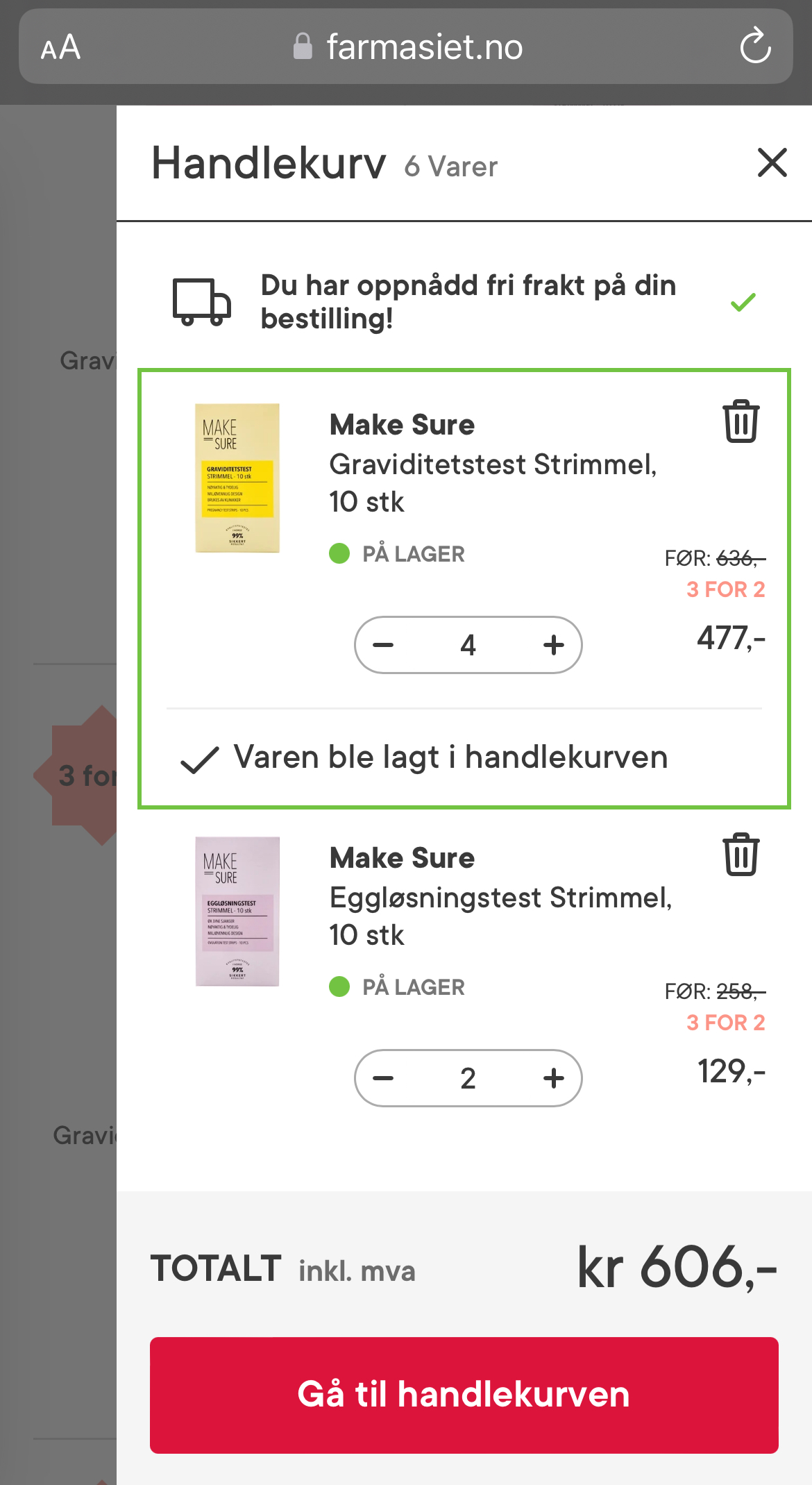Close the Handlekurv cart panel
This screenshot has width=812, height=1485.
(772, 163)
